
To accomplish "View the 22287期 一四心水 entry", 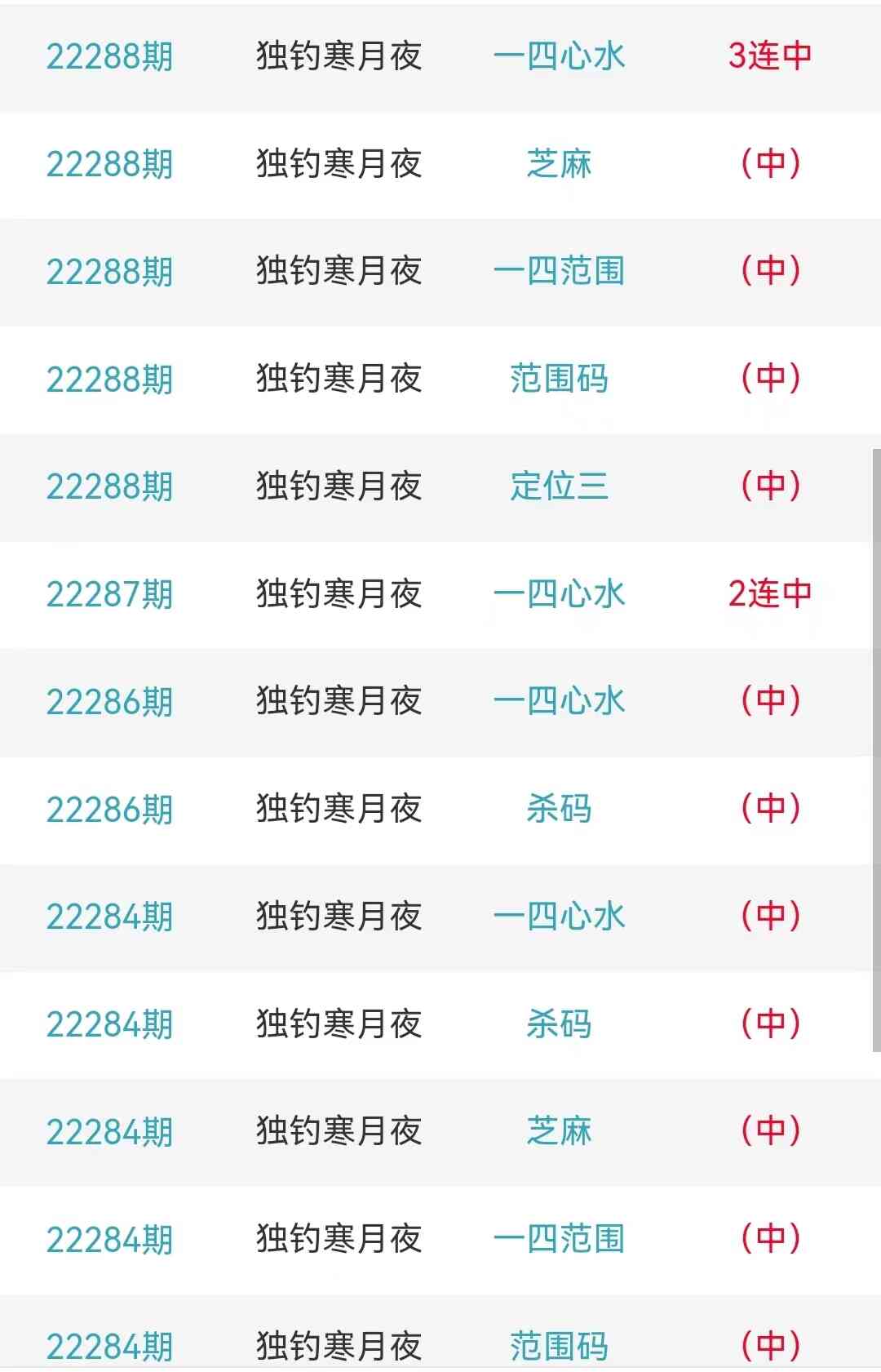I will pyautogui.click(x=559, y=594).
